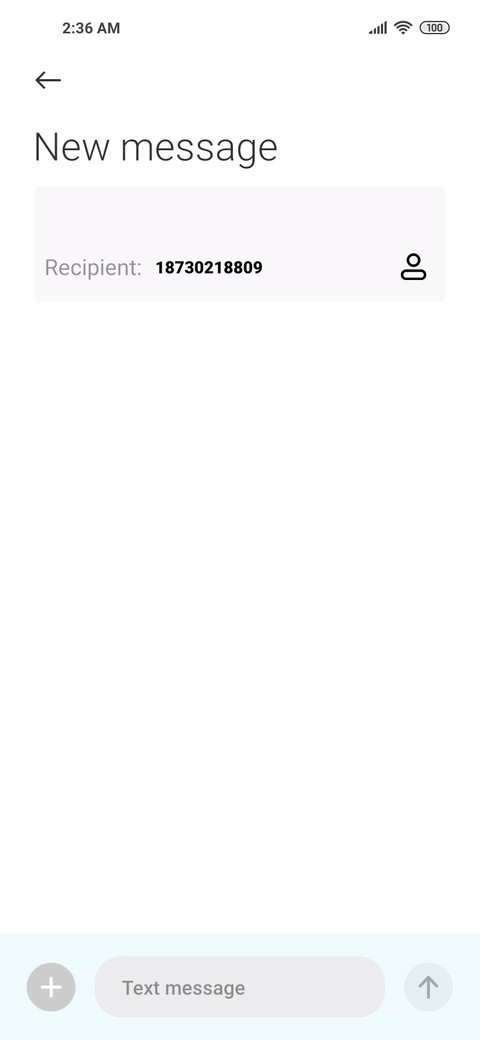Open contact picker icon beside recipient
Image resolution: width=480 pixels, height=1040 pixels.
(x=413, y=267)
